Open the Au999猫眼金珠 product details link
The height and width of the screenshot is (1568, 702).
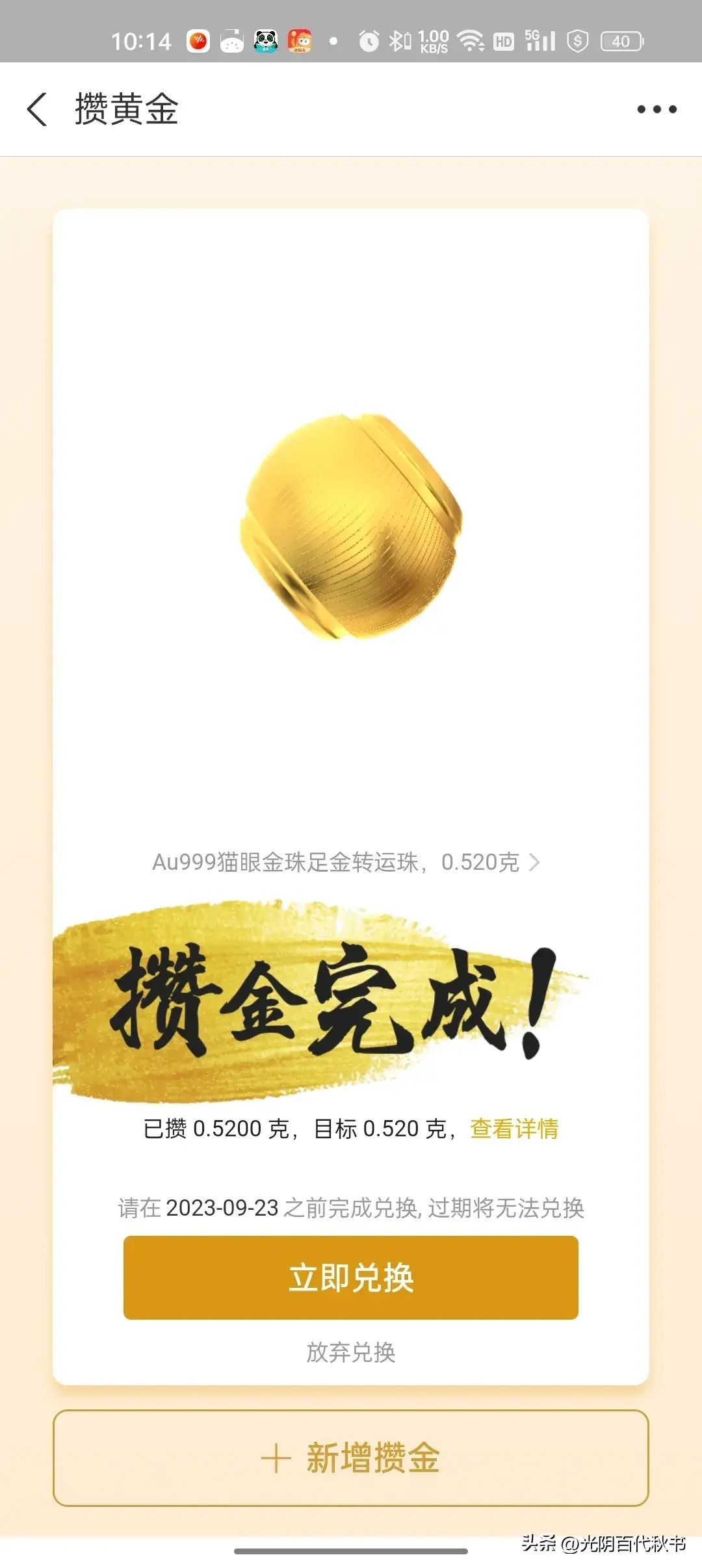[x=346, y=862]
